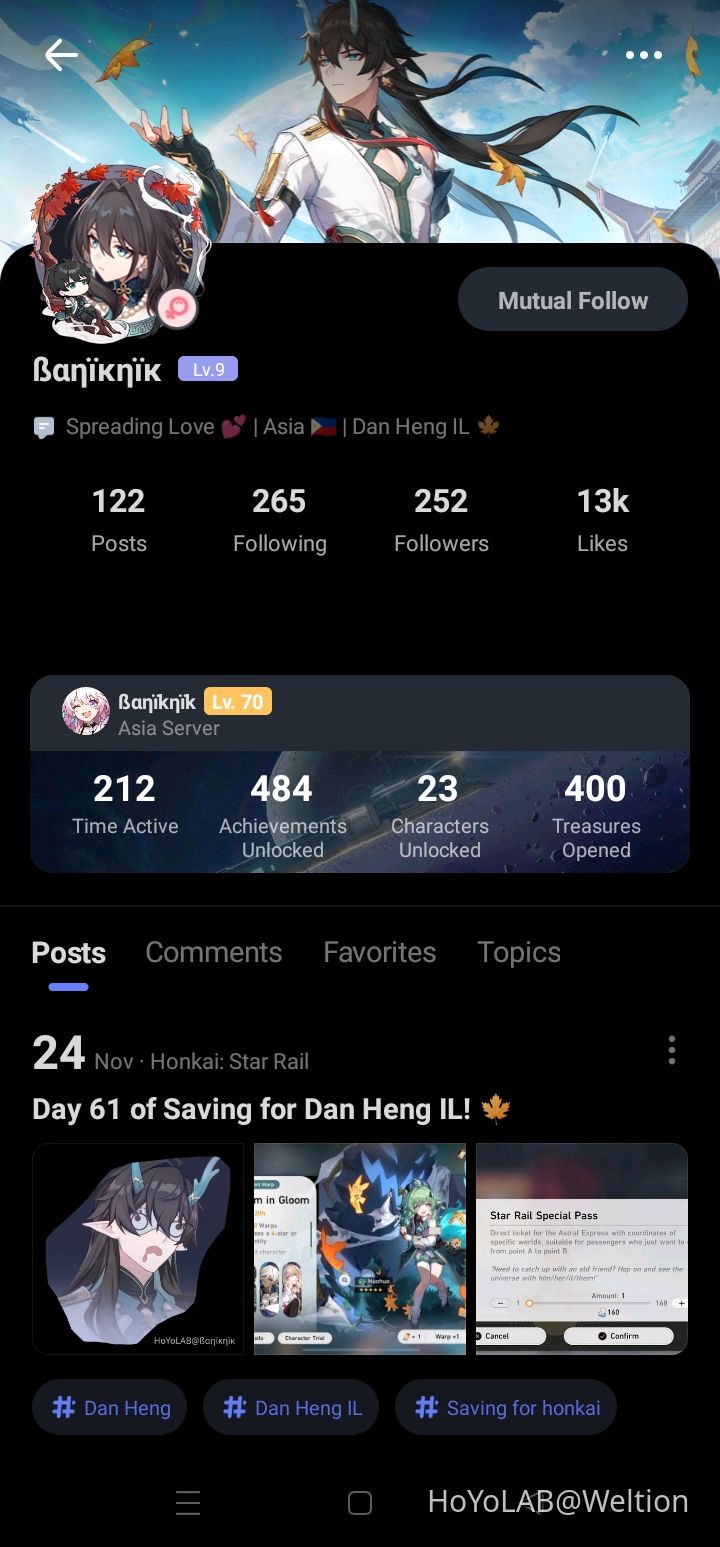Open the Day 61 of Saving post
This screenshot has height=1547, width=720.
pyautogui.click(x=272, y=1109)
